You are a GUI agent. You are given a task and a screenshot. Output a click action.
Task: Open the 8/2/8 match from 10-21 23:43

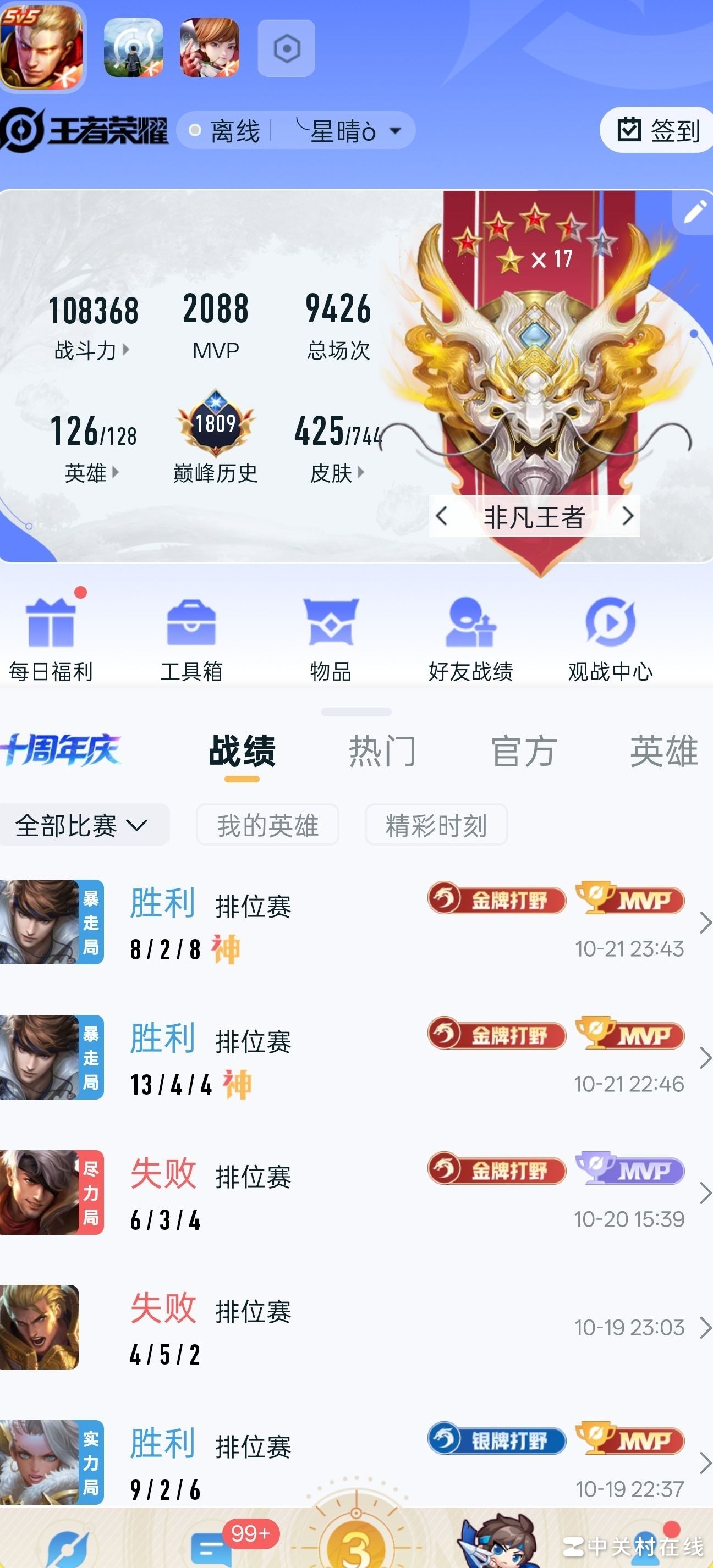(353, 923)
